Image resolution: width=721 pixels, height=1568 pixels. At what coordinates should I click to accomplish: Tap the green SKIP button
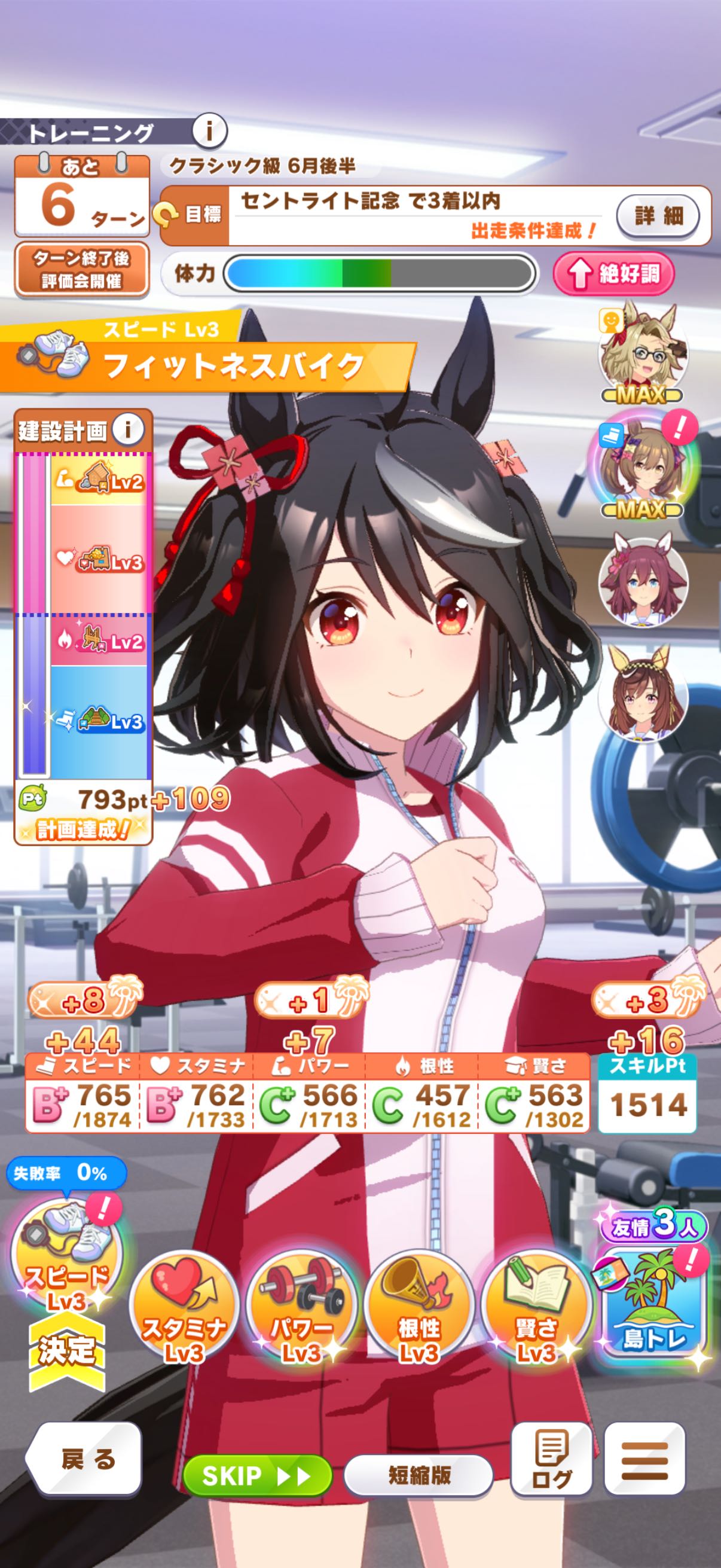pos(256,1475)
